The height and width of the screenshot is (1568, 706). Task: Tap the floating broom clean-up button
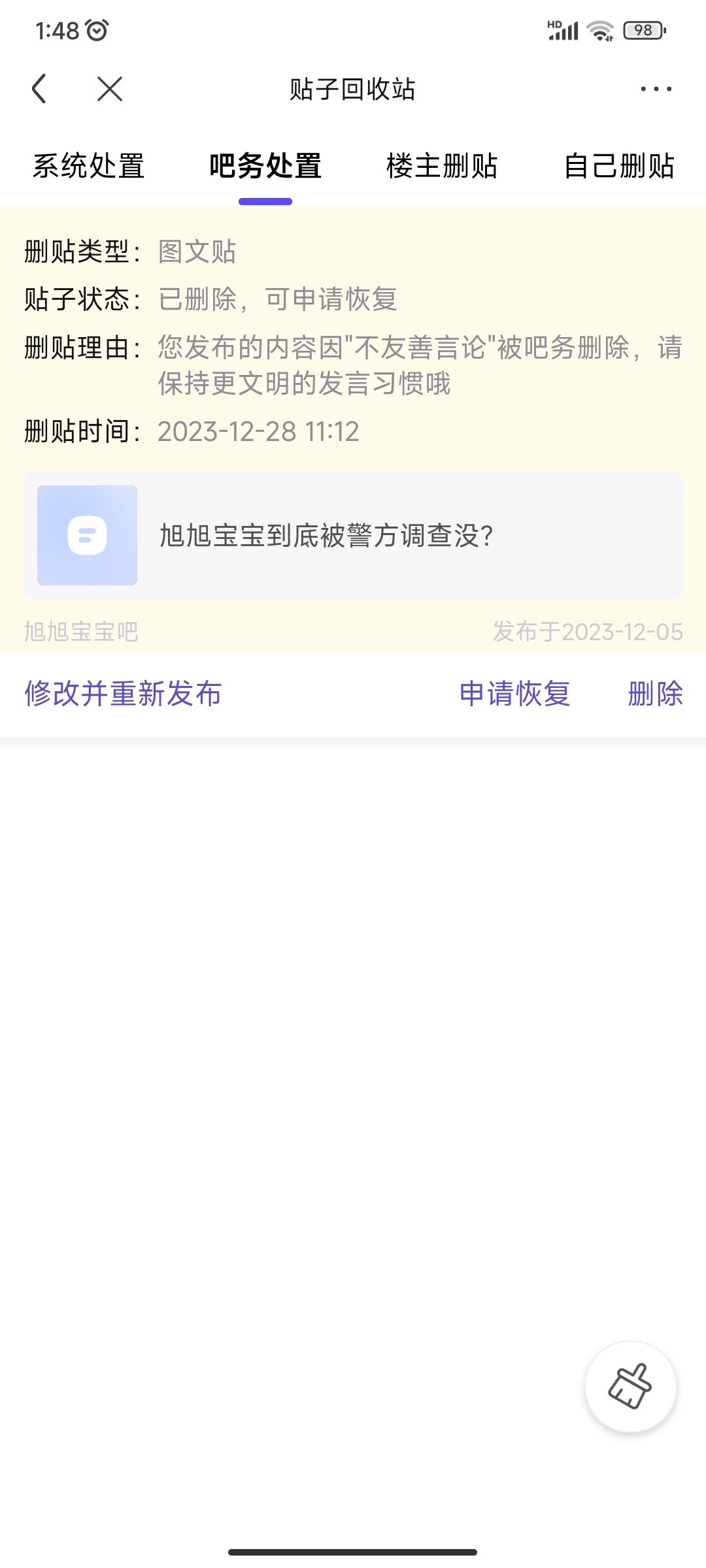630,1386
